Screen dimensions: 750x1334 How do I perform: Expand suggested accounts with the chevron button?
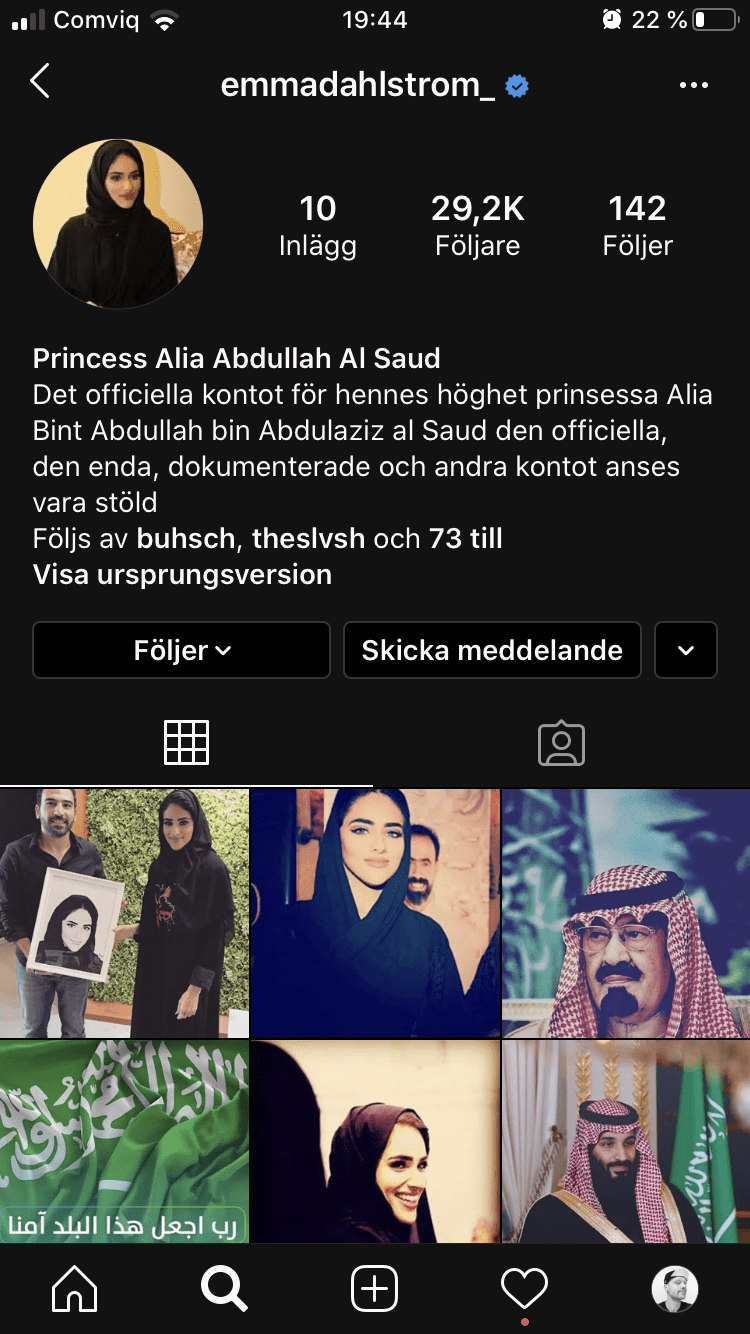[x=686, y=650]
